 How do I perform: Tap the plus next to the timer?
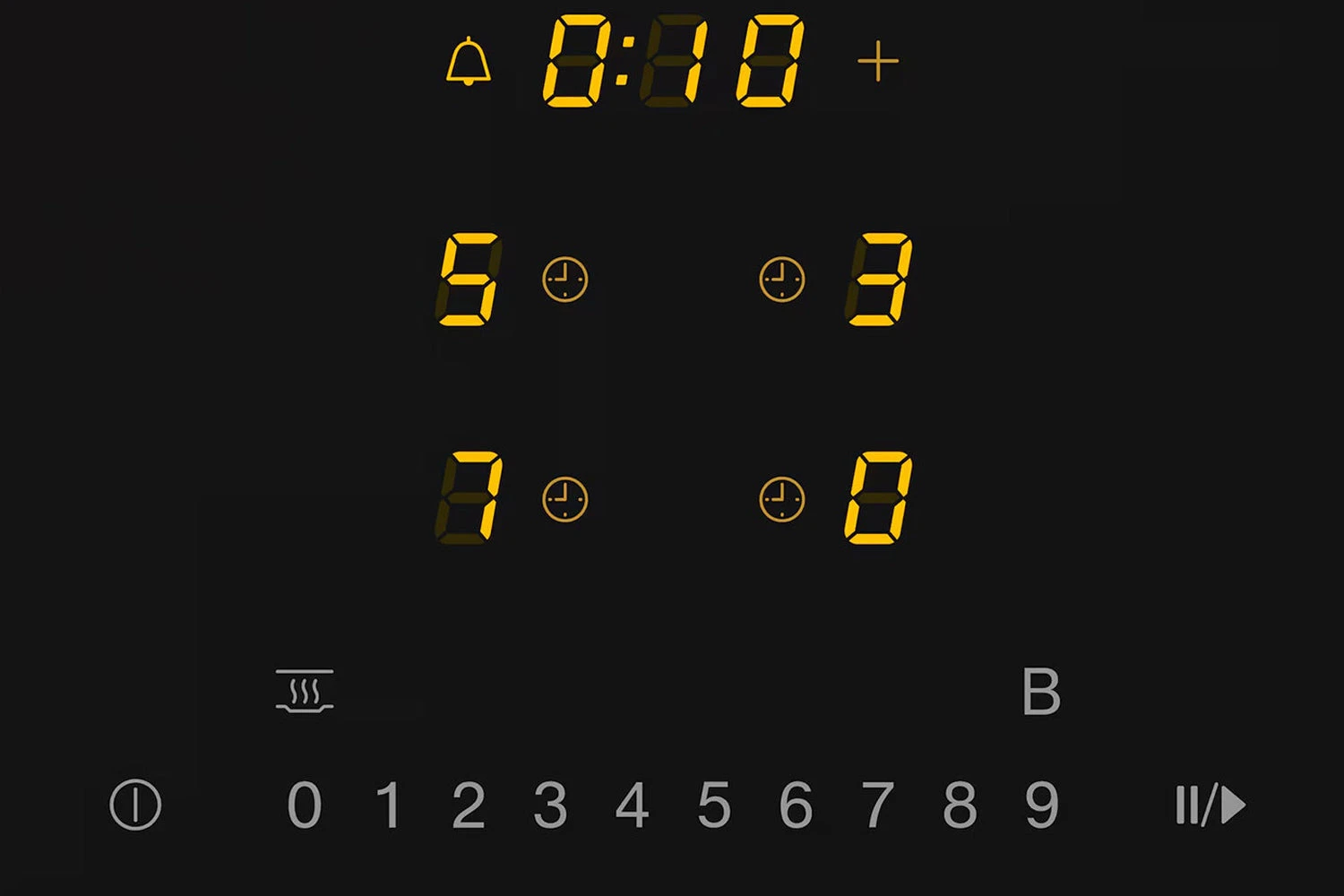tap(877, 62)
